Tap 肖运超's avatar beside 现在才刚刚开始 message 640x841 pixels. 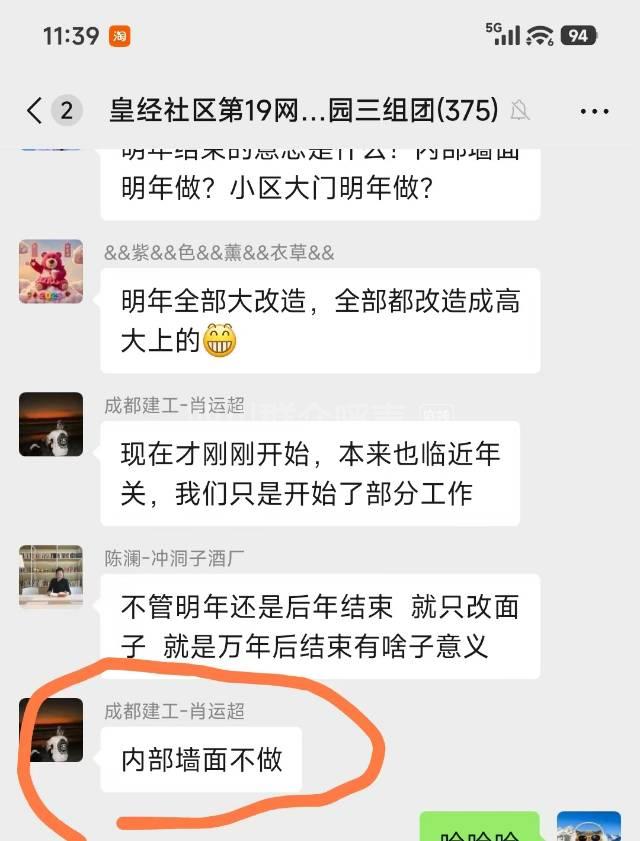51,424
